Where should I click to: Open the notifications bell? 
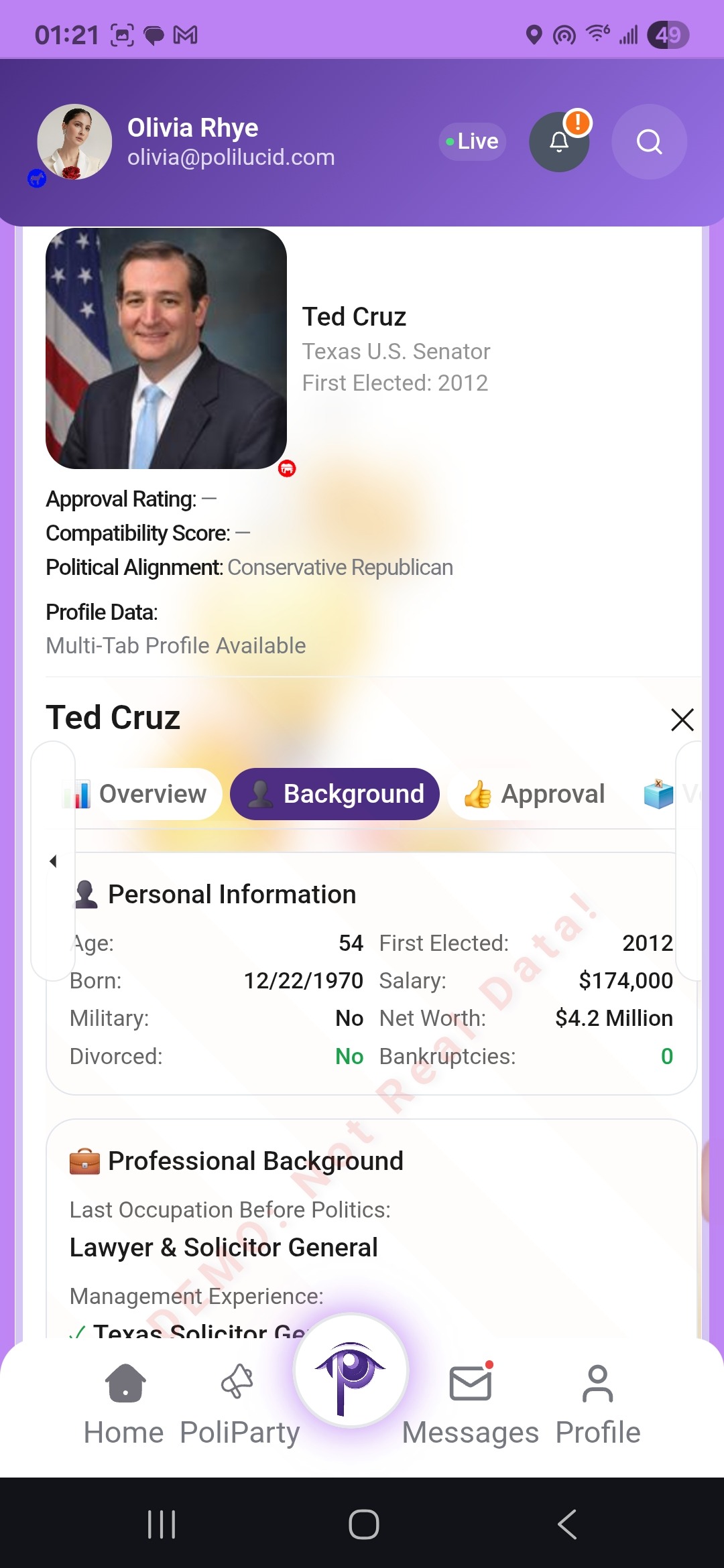point(559,142)
